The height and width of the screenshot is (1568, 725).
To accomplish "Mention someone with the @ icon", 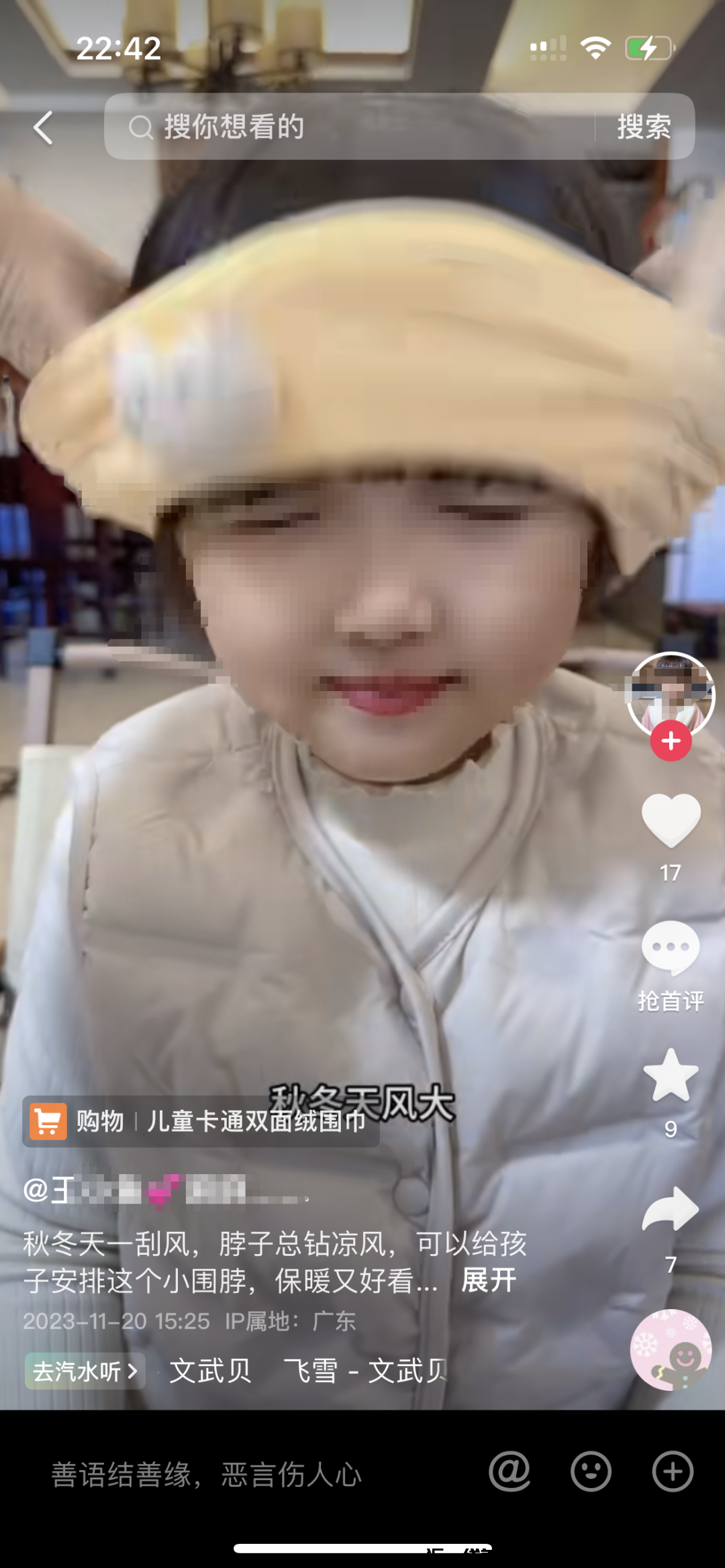I will tap(510, 1472).
